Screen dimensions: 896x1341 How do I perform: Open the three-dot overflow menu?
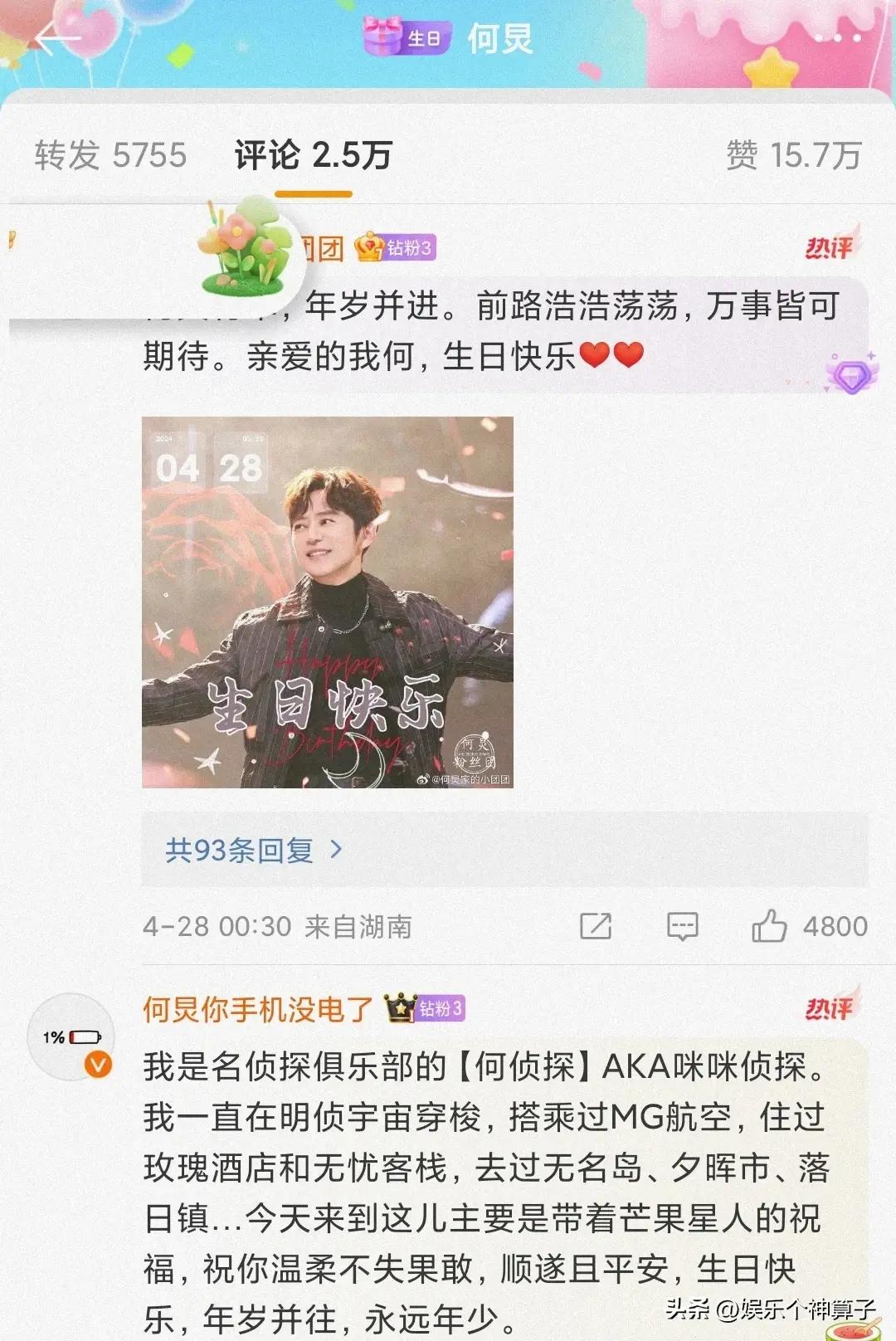[836, 38]
